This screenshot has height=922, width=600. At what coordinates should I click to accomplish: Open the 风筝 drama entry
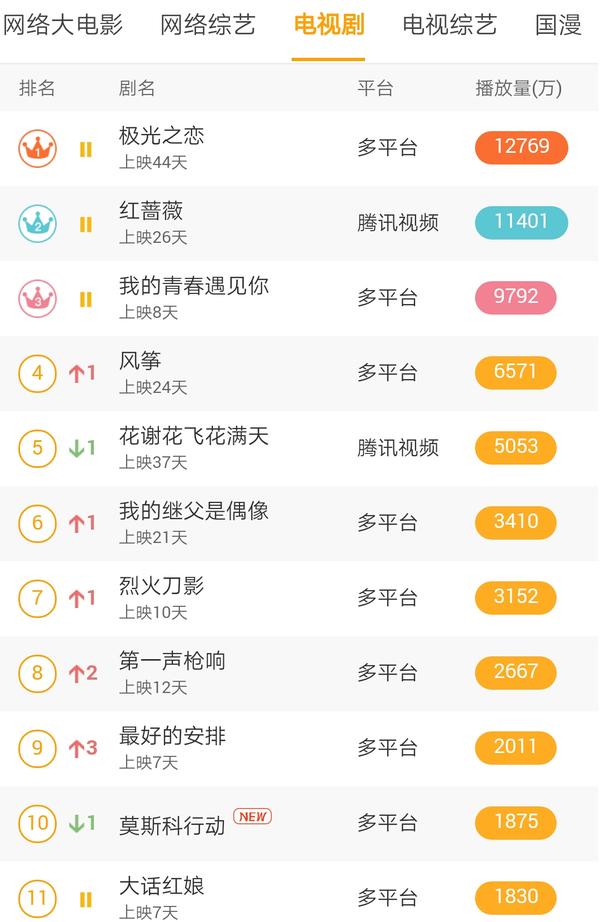(x=141, y=373)
